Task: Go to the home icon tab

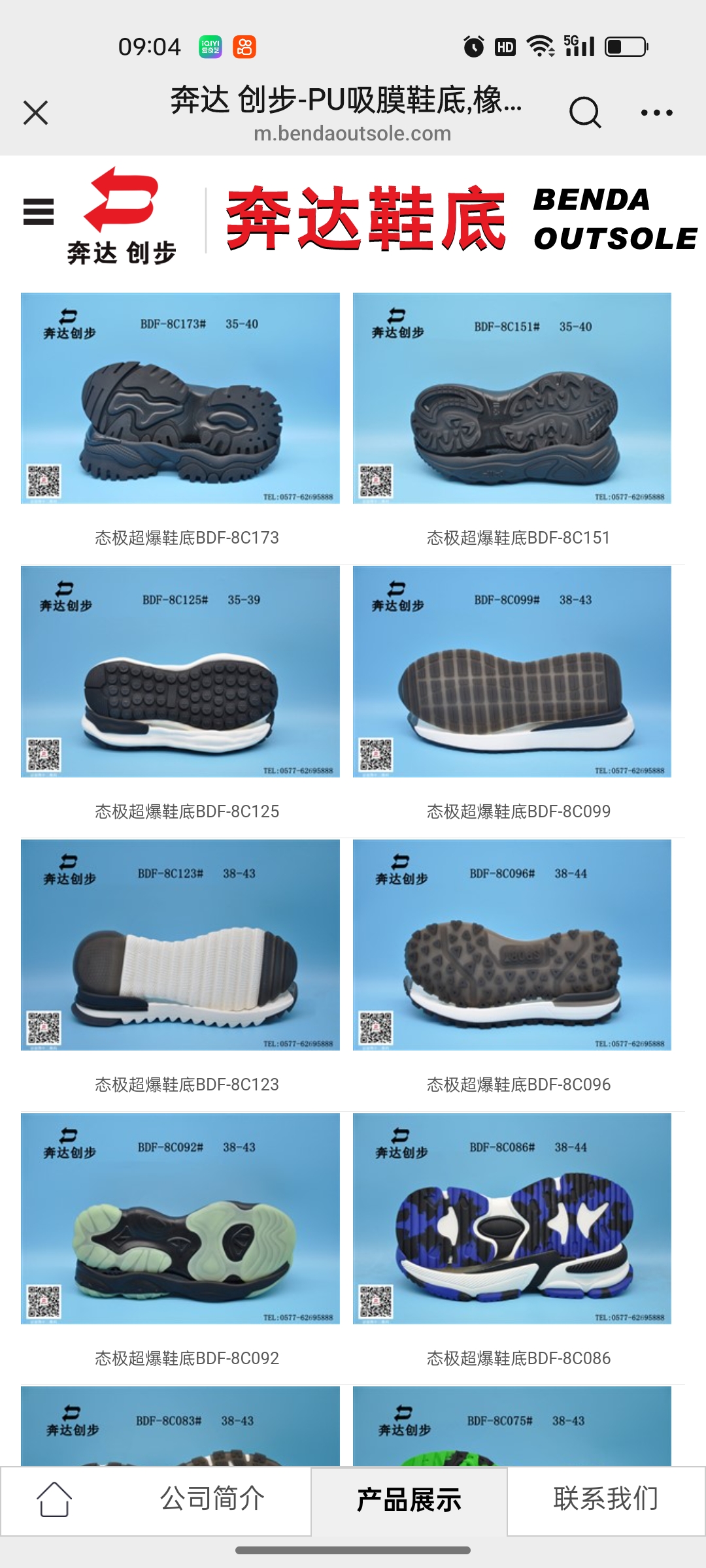Action: 54,1499
